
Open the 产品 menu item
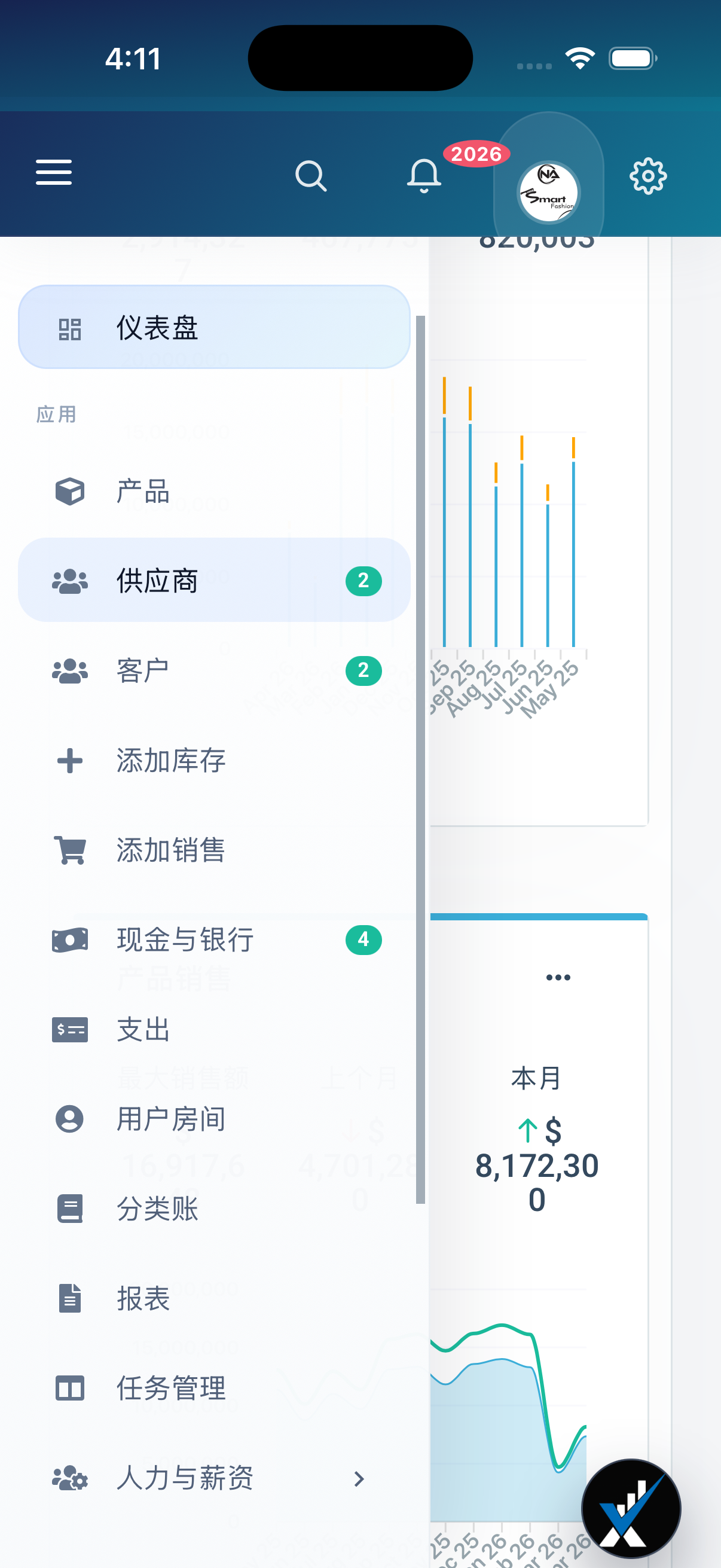(213, 491)
